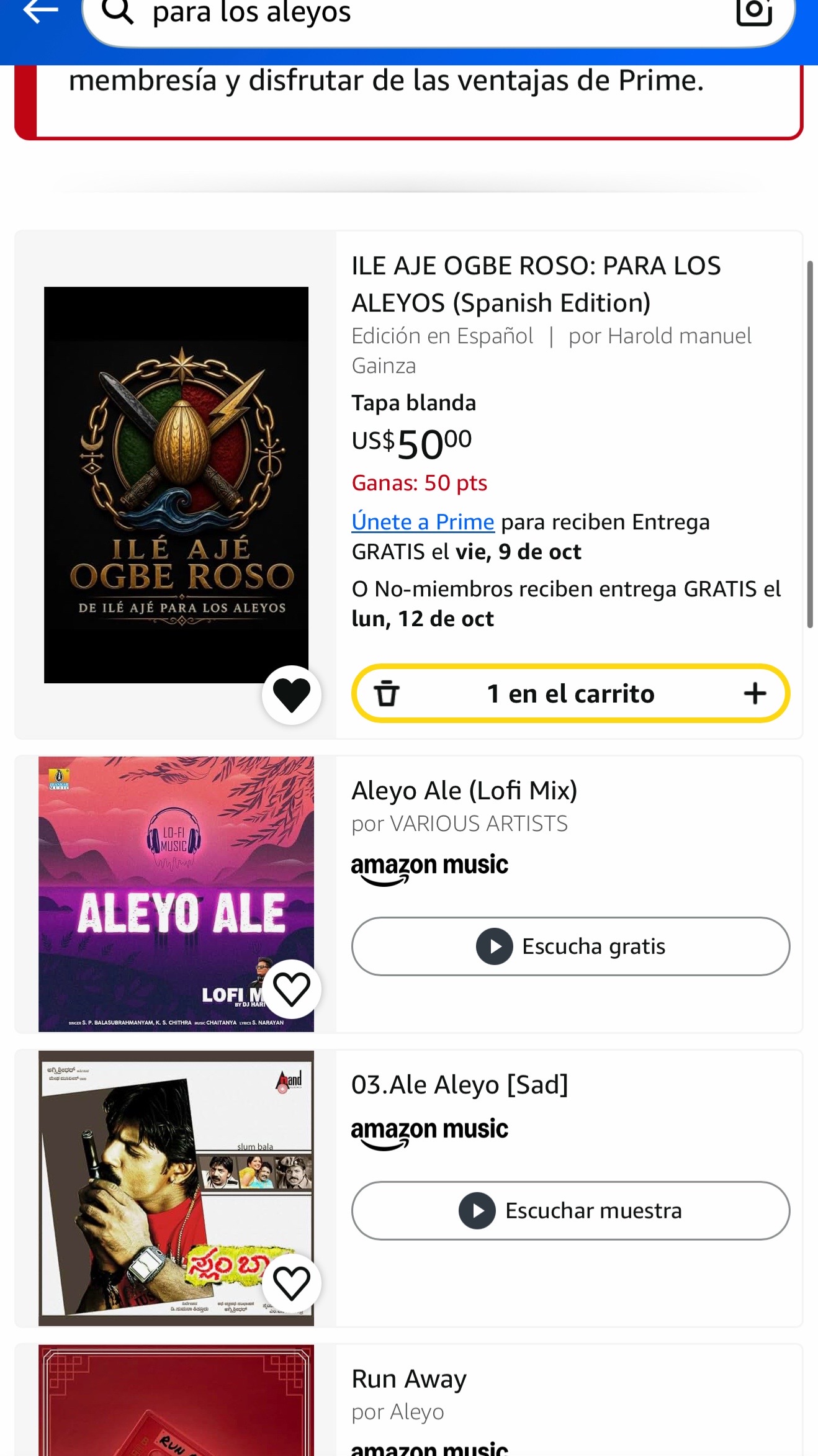
Task: Favorite Aleyo Ale (Lofi Mix)
Action: [292, 989]
